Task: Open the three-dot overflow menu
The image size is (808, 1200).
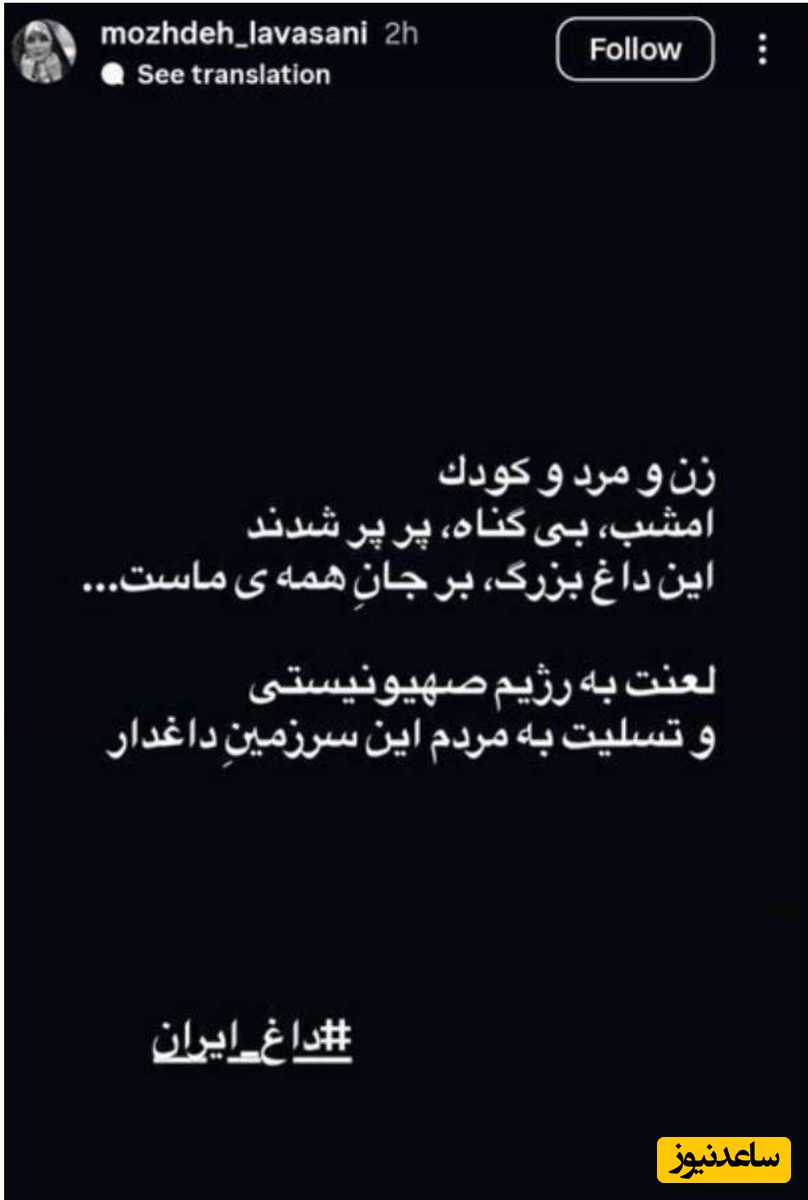Action: click(x=763, y=49)
